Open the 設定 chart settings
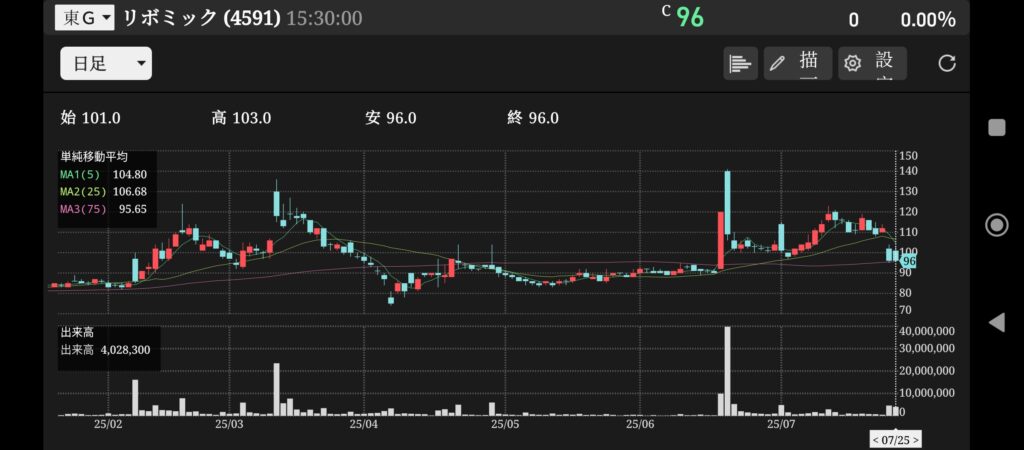The image size is (1024, 450). point(872,64)
